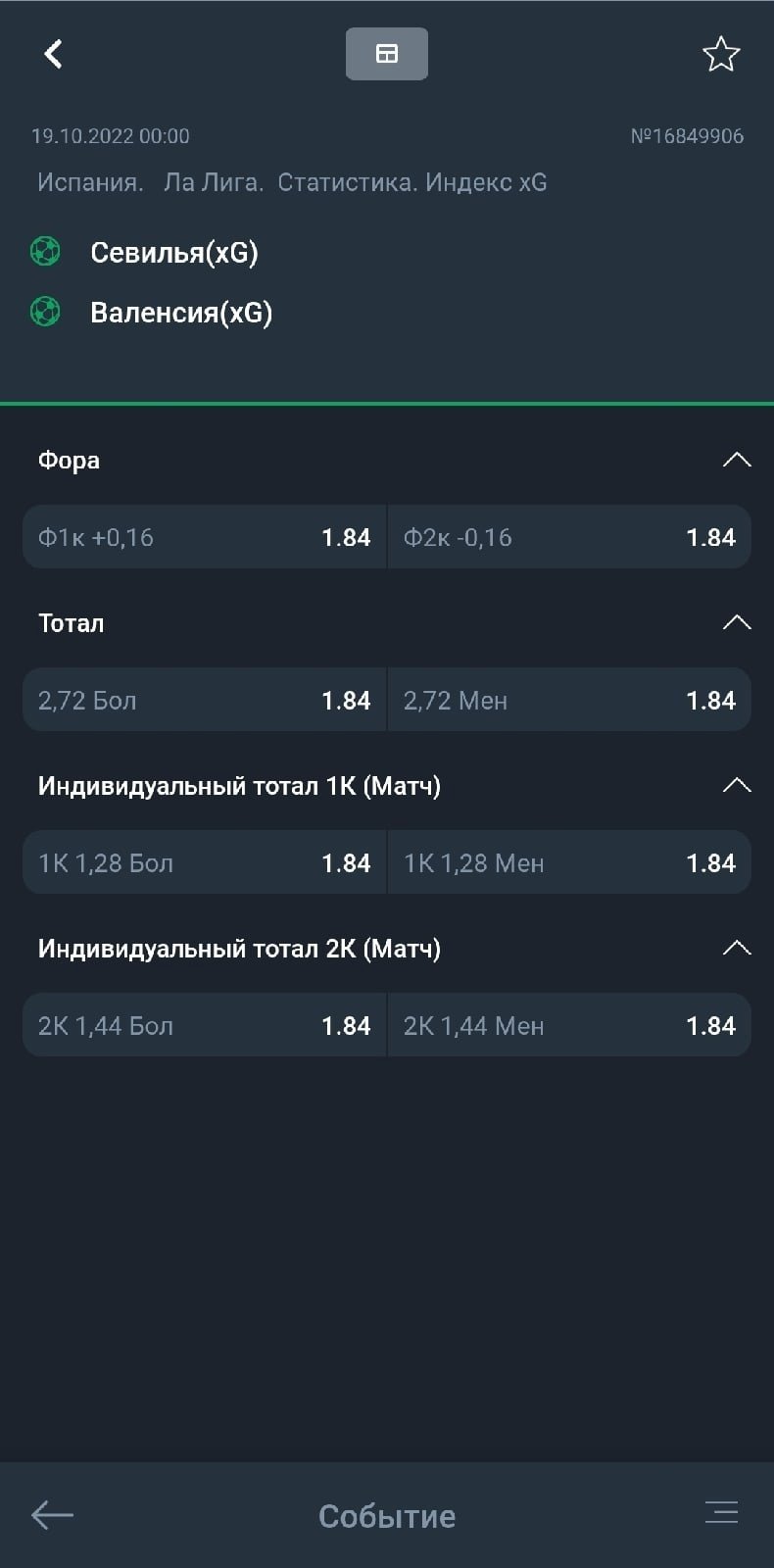Select handicap Ф2к -0,16 at 1.84

click(569, 537)
